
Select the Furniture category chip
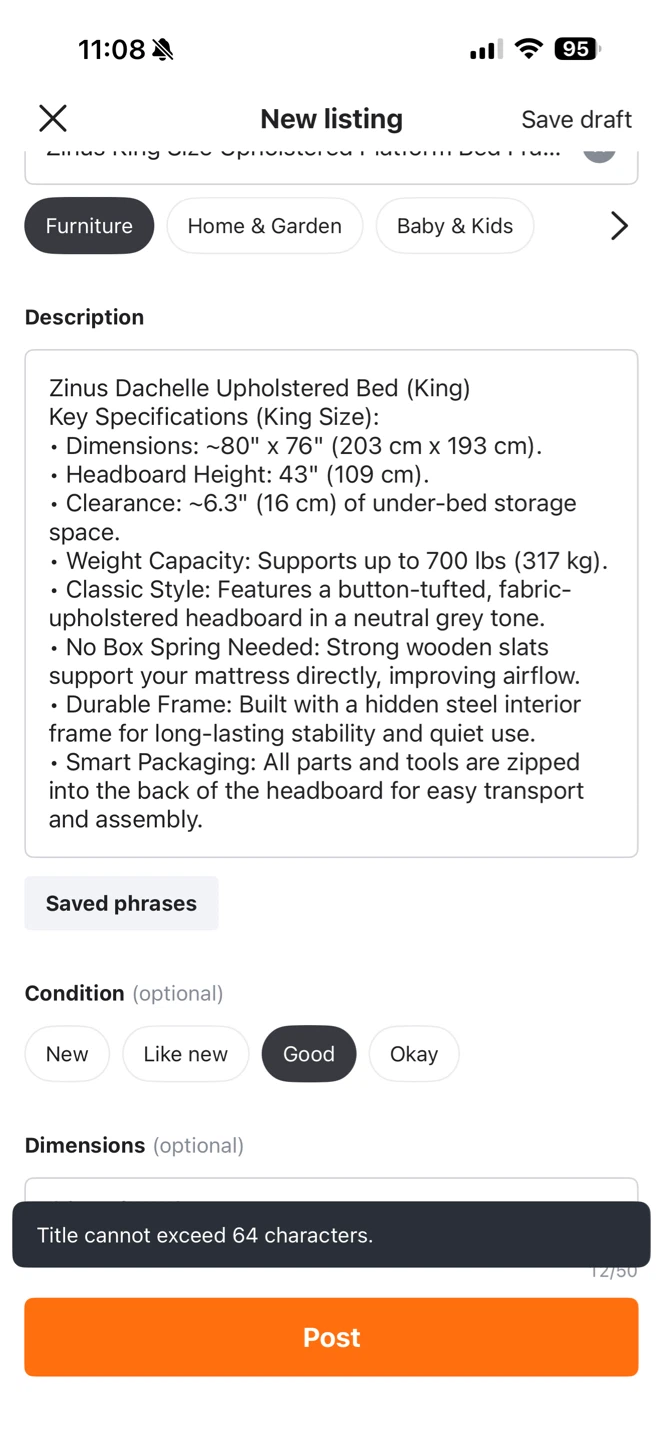(x=89, y=226)
